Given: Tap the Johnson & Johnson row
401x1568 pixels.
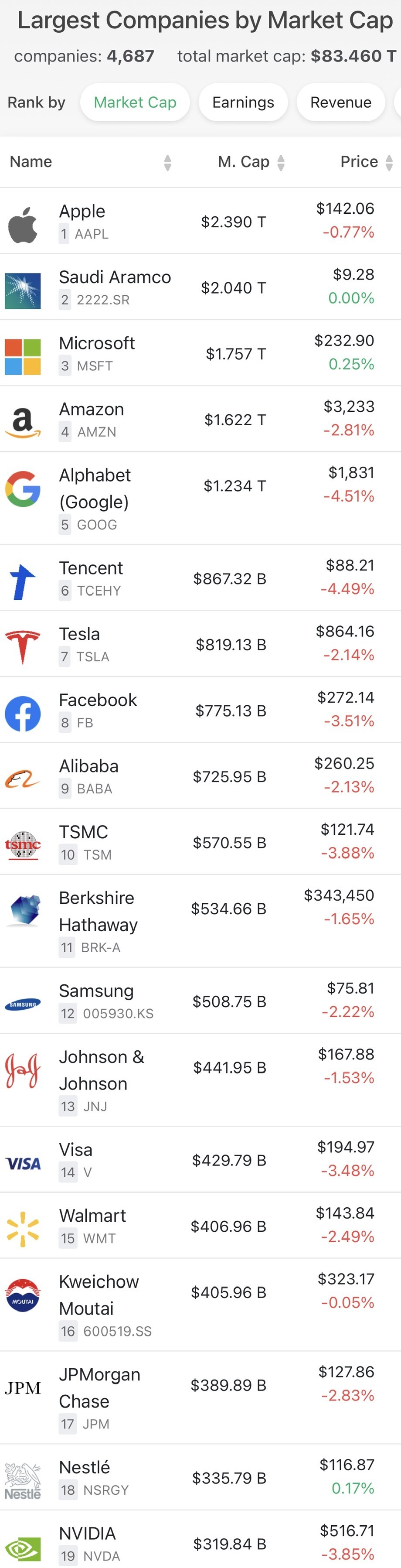Looking at the screenshot, I should (101, 1070).
